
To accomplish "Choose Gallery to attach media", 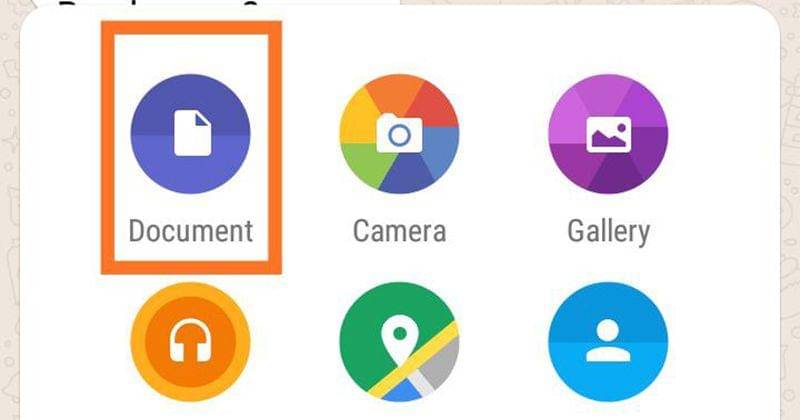I will point(608,134).
